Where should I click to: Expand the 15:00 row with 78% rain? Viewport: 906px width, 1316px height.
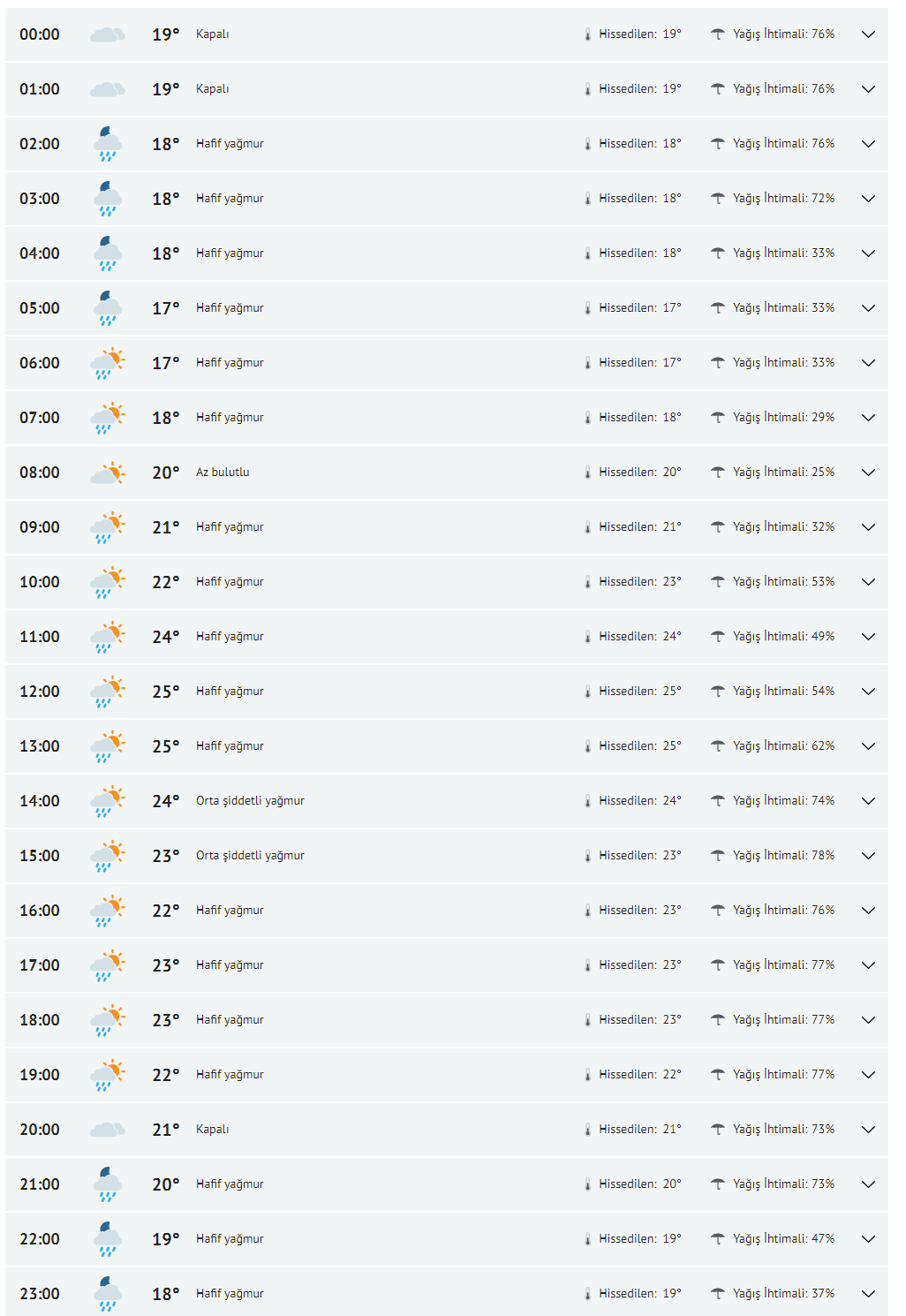tap(868, 856)
